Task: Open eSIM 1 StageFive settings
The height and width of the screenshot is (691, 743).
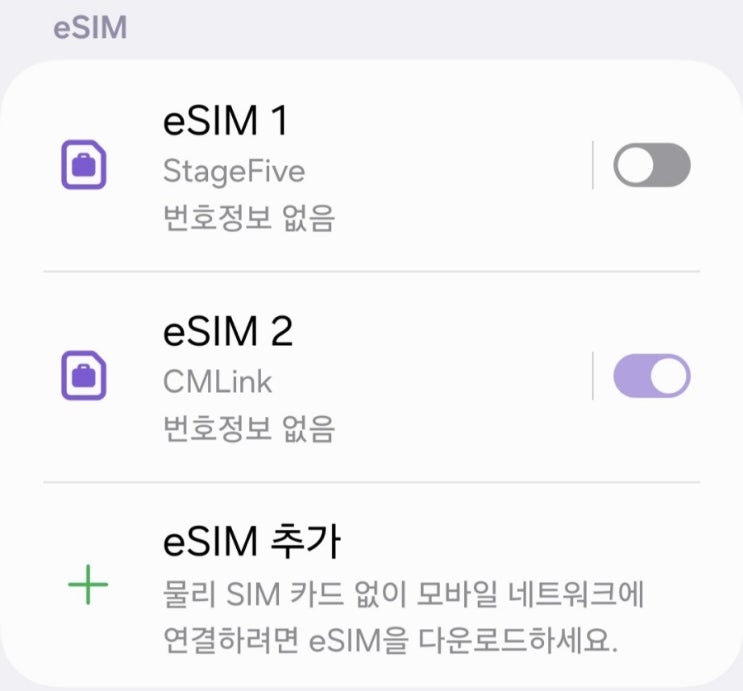Action: coord(300,167)
